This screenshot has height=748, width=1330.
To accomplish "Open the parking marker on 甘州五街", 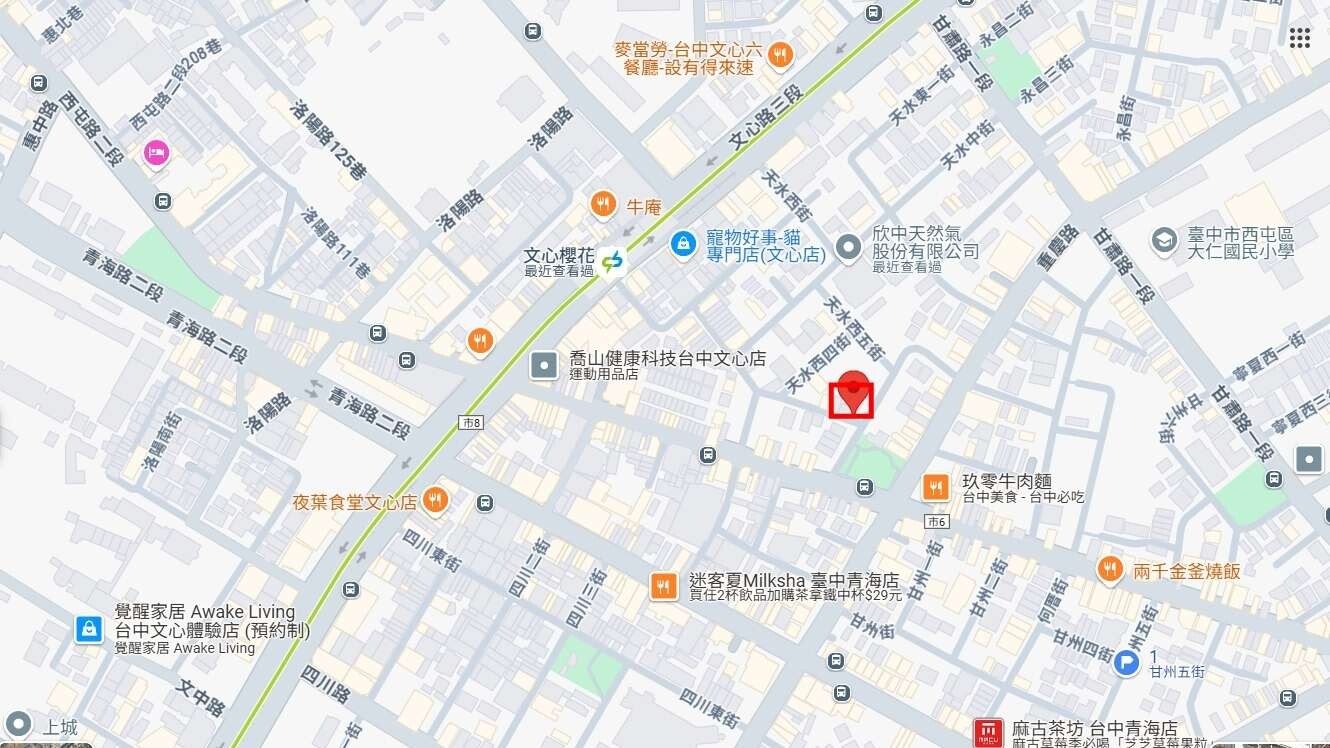I will point(1127,662).
